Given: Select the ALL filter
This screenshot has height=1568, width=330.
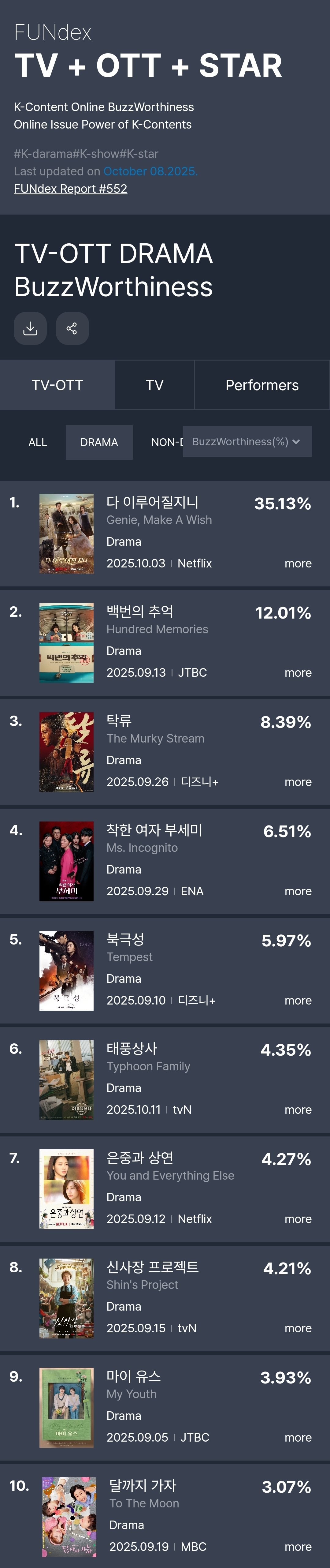Looking at the screenshot, I should point(38,442).
